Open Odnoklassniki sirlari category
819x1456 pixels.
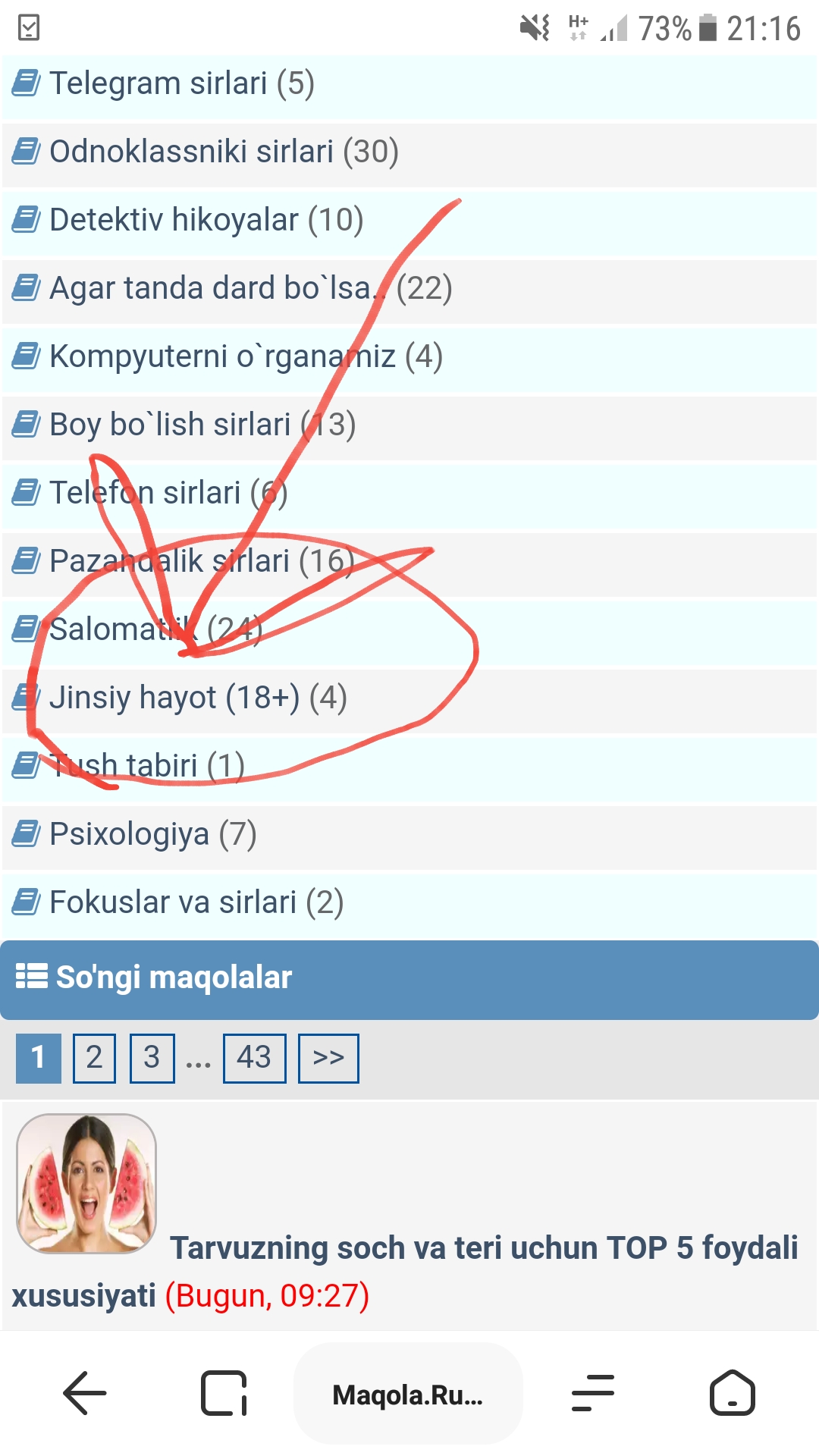[x=223, y=152]
